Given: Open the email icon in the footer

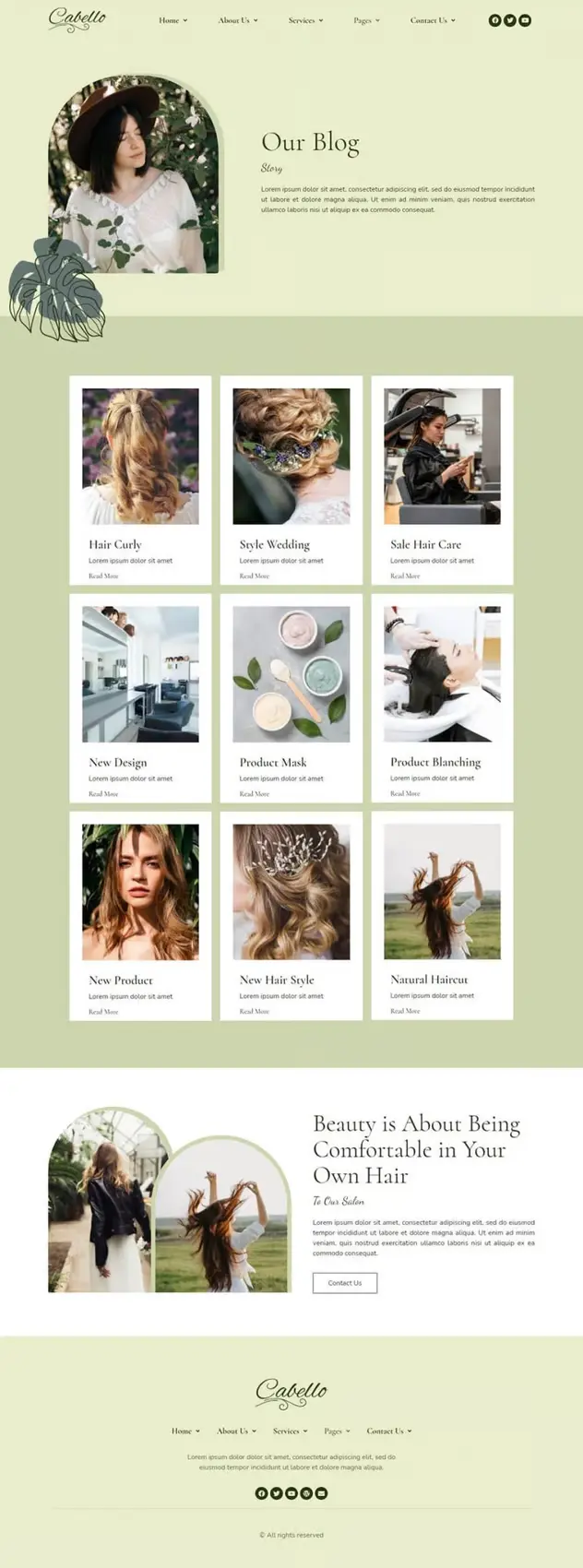Looking at the screenshot, I should (321, 1493).
